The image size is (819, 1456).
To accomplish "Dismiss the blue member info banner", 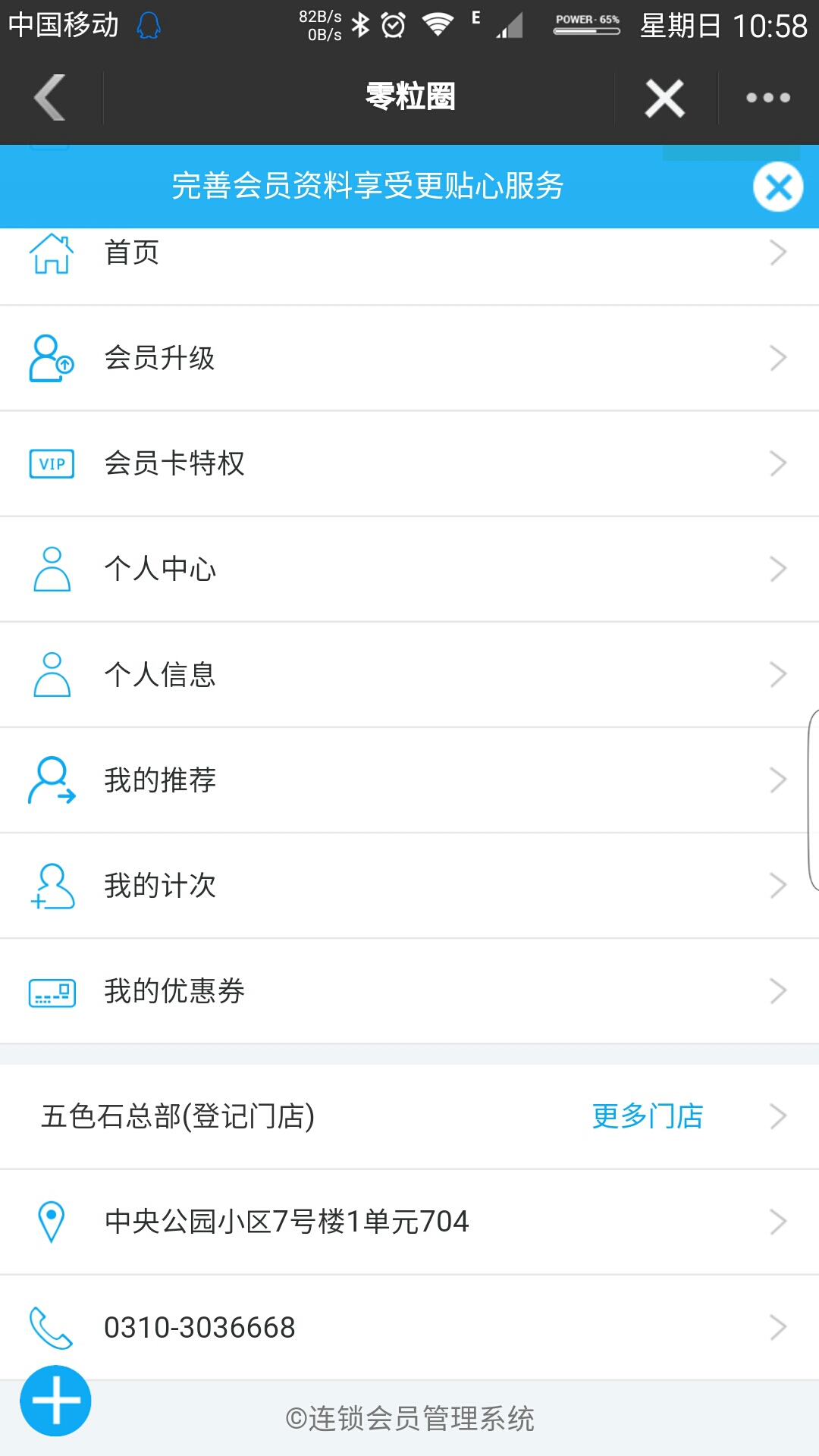I will click(778, 187).
